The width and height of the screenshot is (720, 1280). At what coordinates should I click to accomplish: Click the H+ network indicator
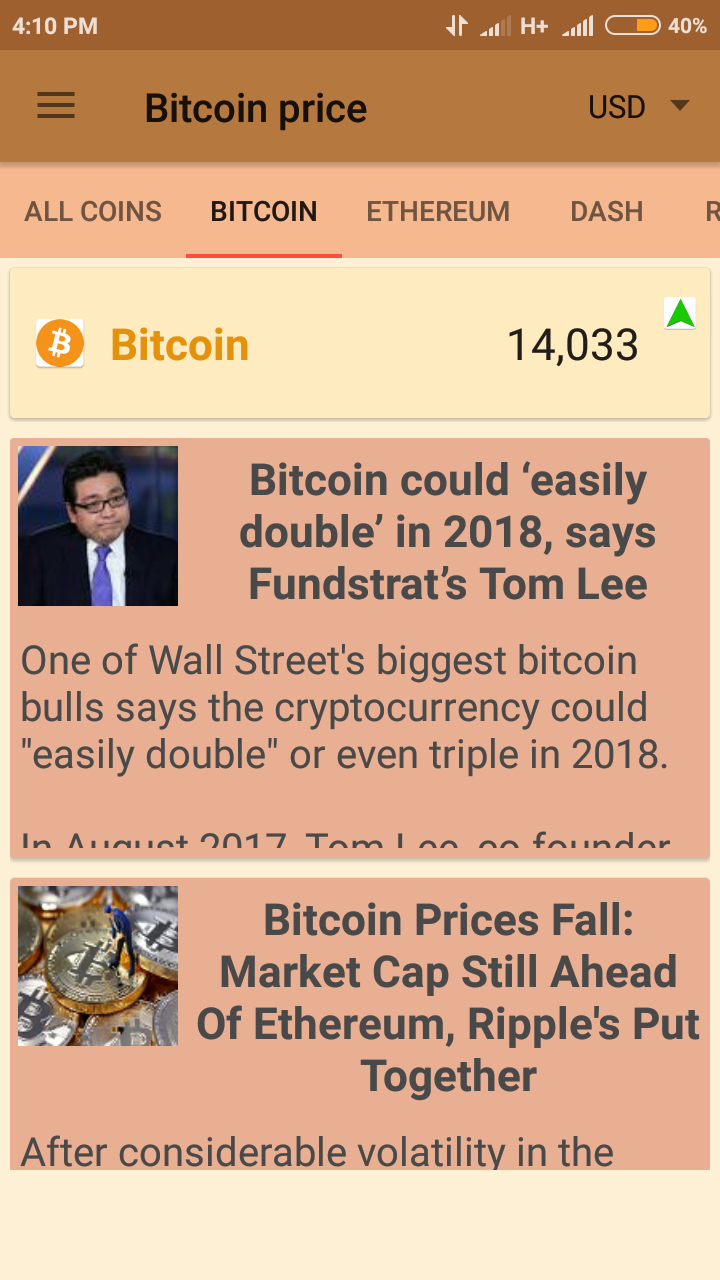point(535,26)
